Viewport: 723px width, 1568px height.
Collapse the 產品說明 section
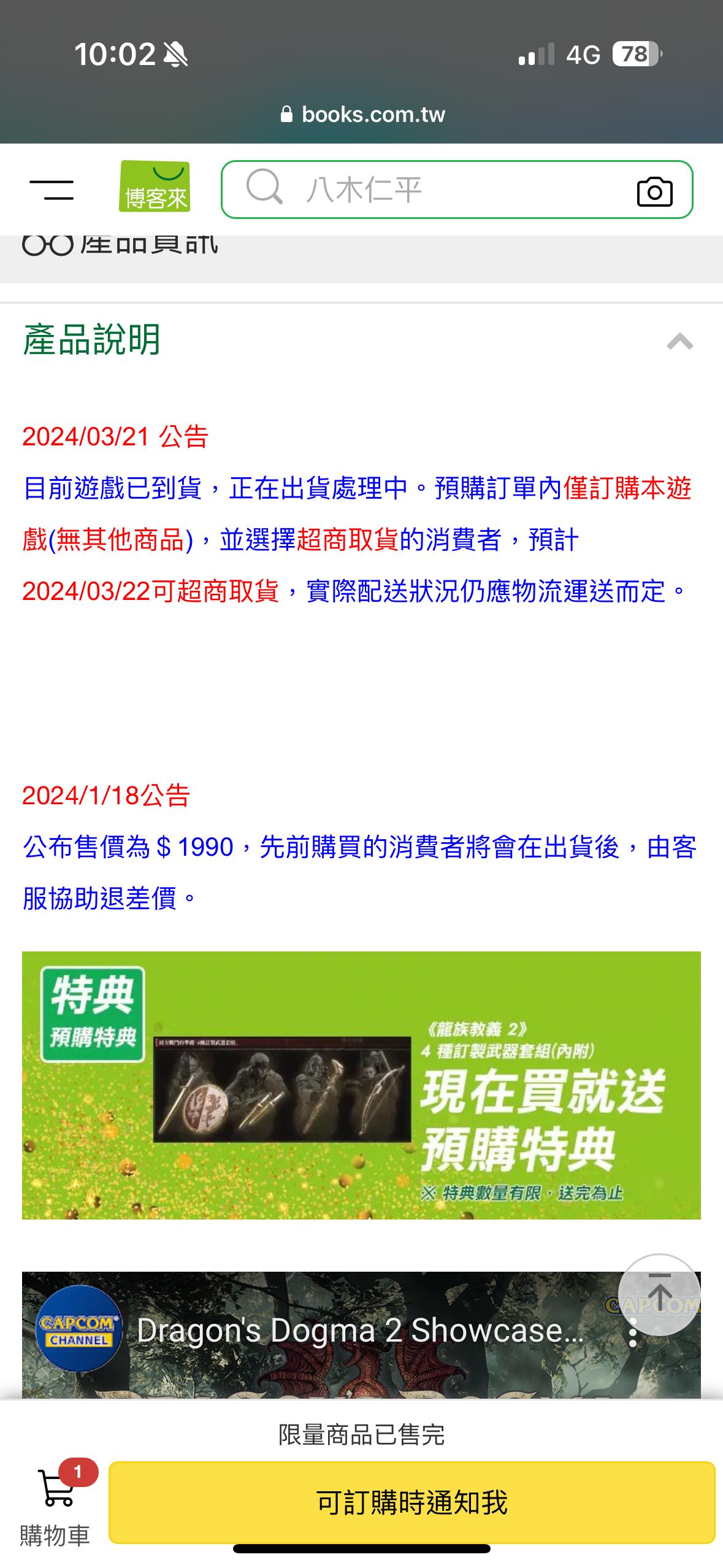tap(679, 341)
